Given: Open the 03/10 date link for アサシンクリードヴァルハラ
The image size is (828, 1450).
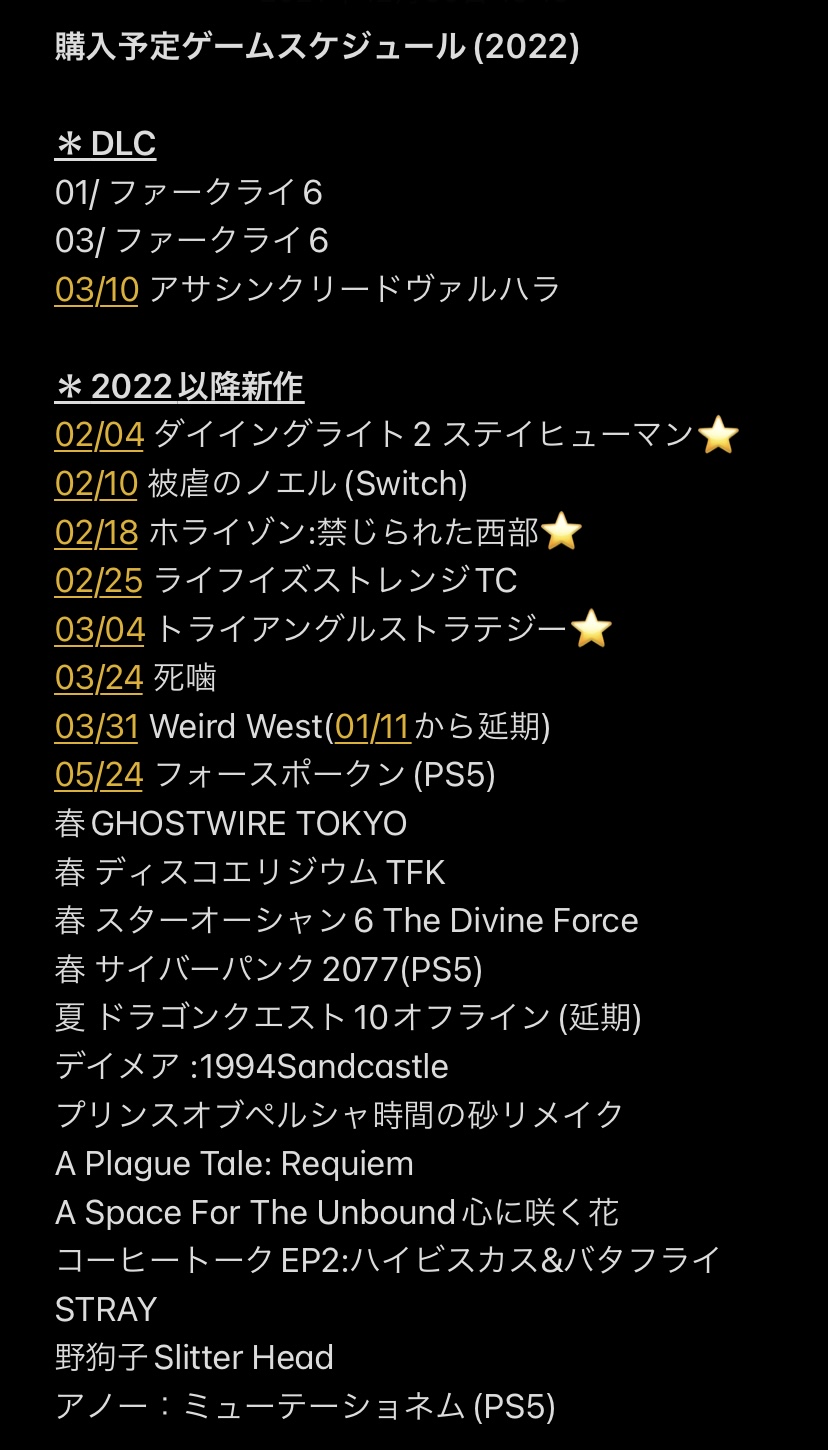Looking at the screenshot, I should pyautogui.click(x=97, y=290).
